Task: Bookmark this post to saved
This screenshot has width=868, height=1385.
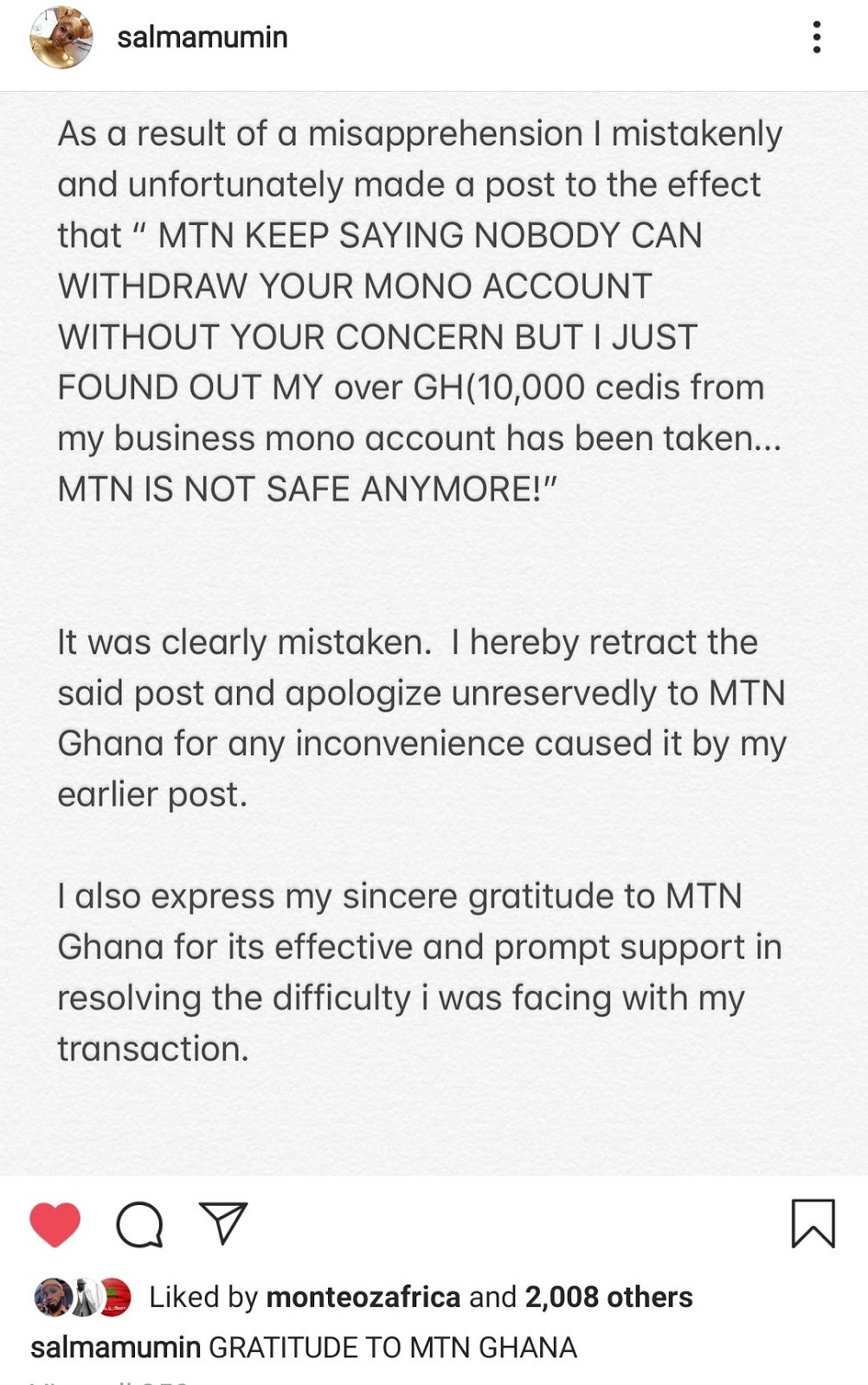Action: pos(813,1224)
